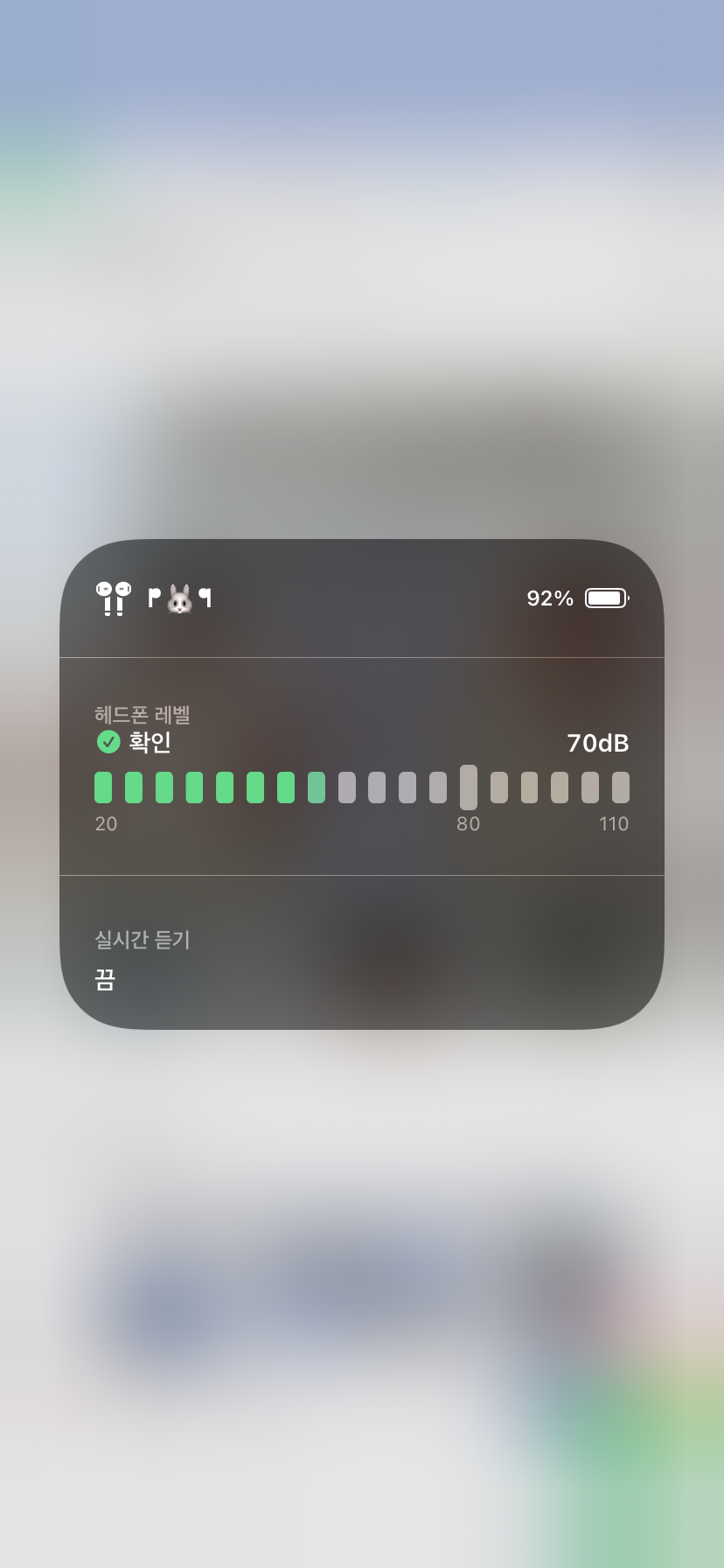Tap the green checkmark beside 확인
The height and width of the screenshot is (1568, 724).
tap(108, 743)
